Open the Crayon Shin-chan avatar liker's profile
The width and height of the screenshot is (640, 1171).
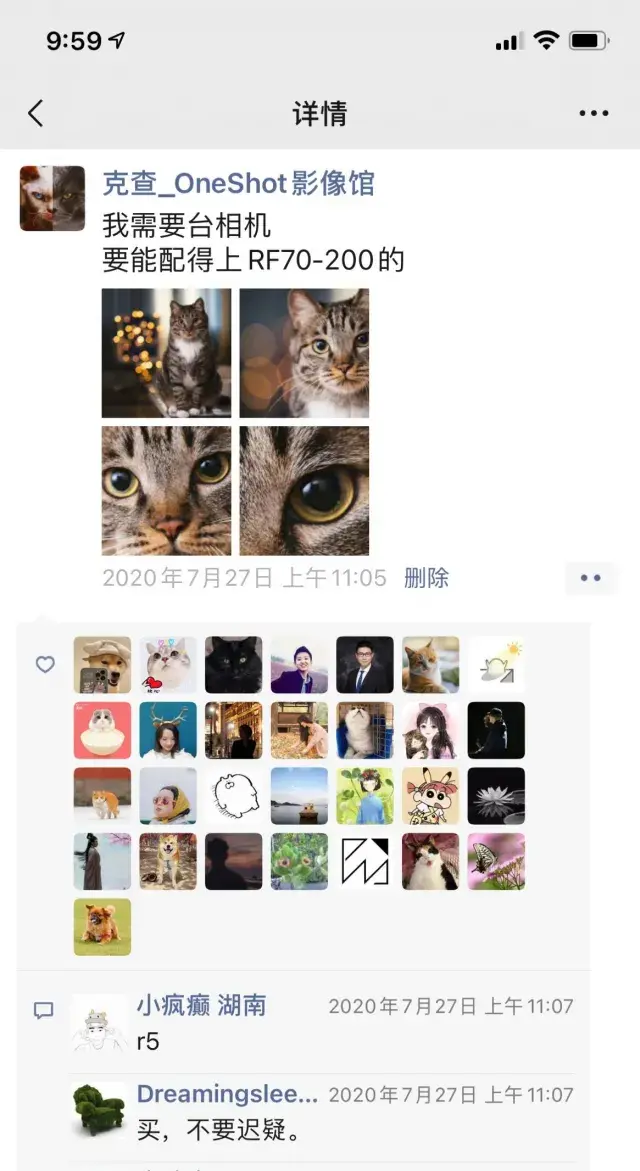431,796
